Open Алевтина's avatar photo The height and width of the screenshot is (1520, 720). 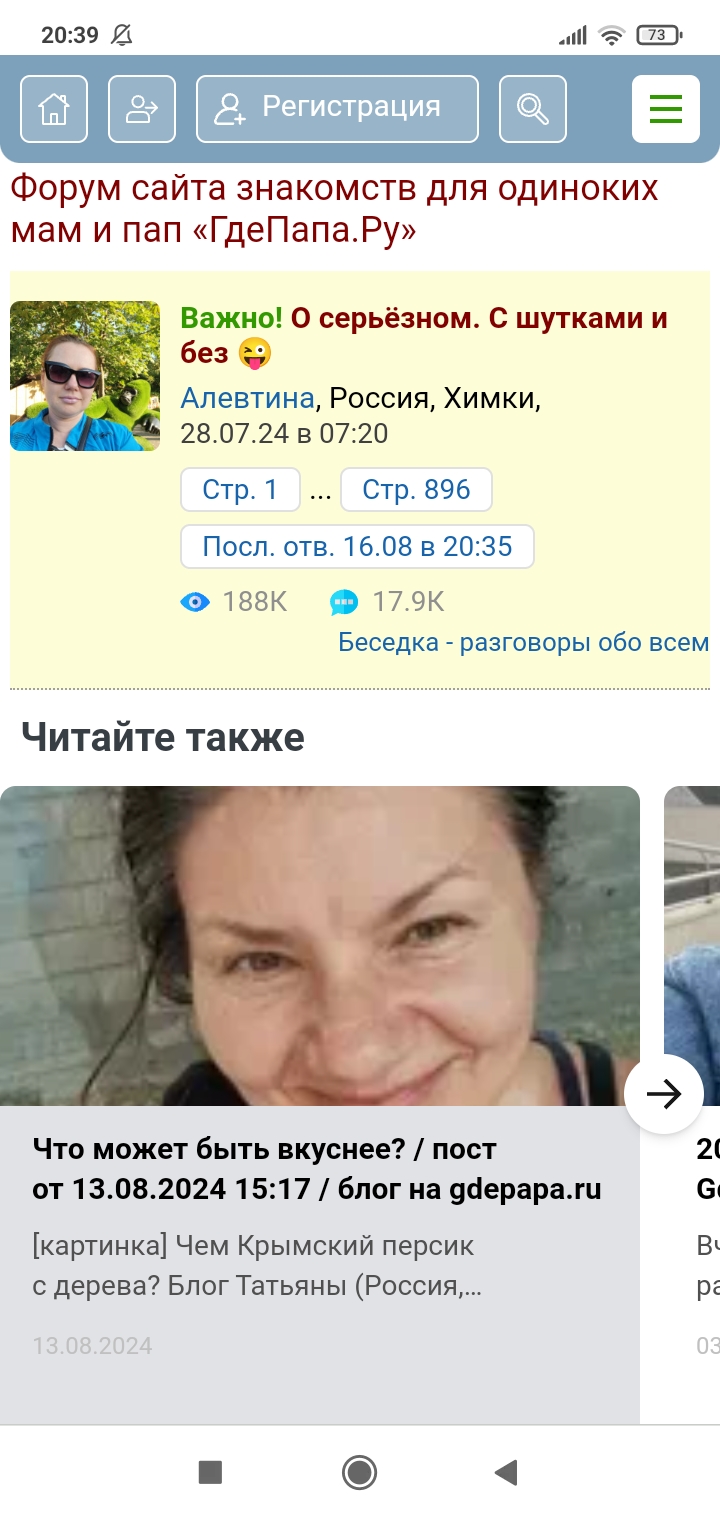85,376
